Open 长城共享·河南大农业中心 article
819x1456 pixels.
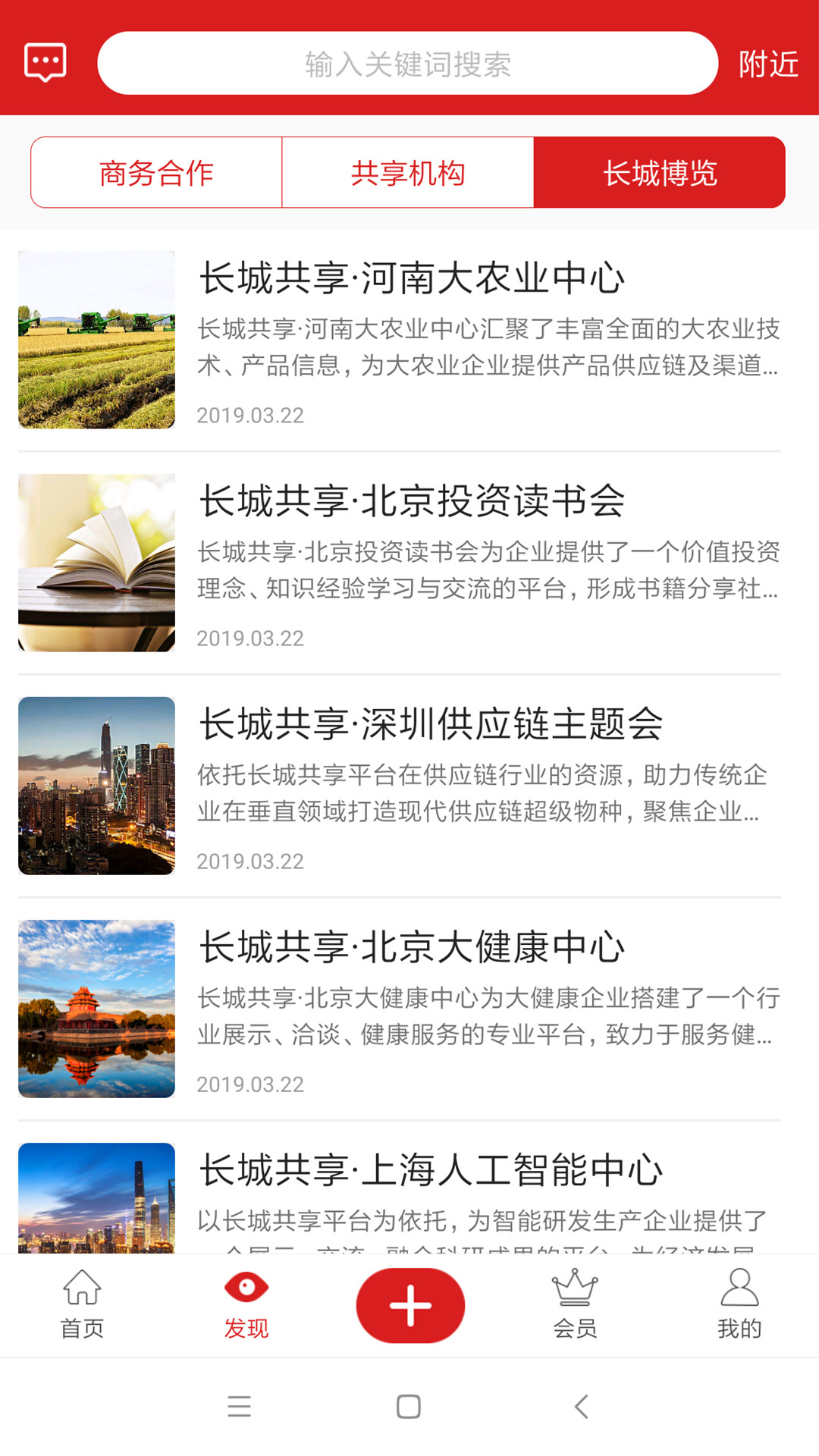click(x=412, y=278)
